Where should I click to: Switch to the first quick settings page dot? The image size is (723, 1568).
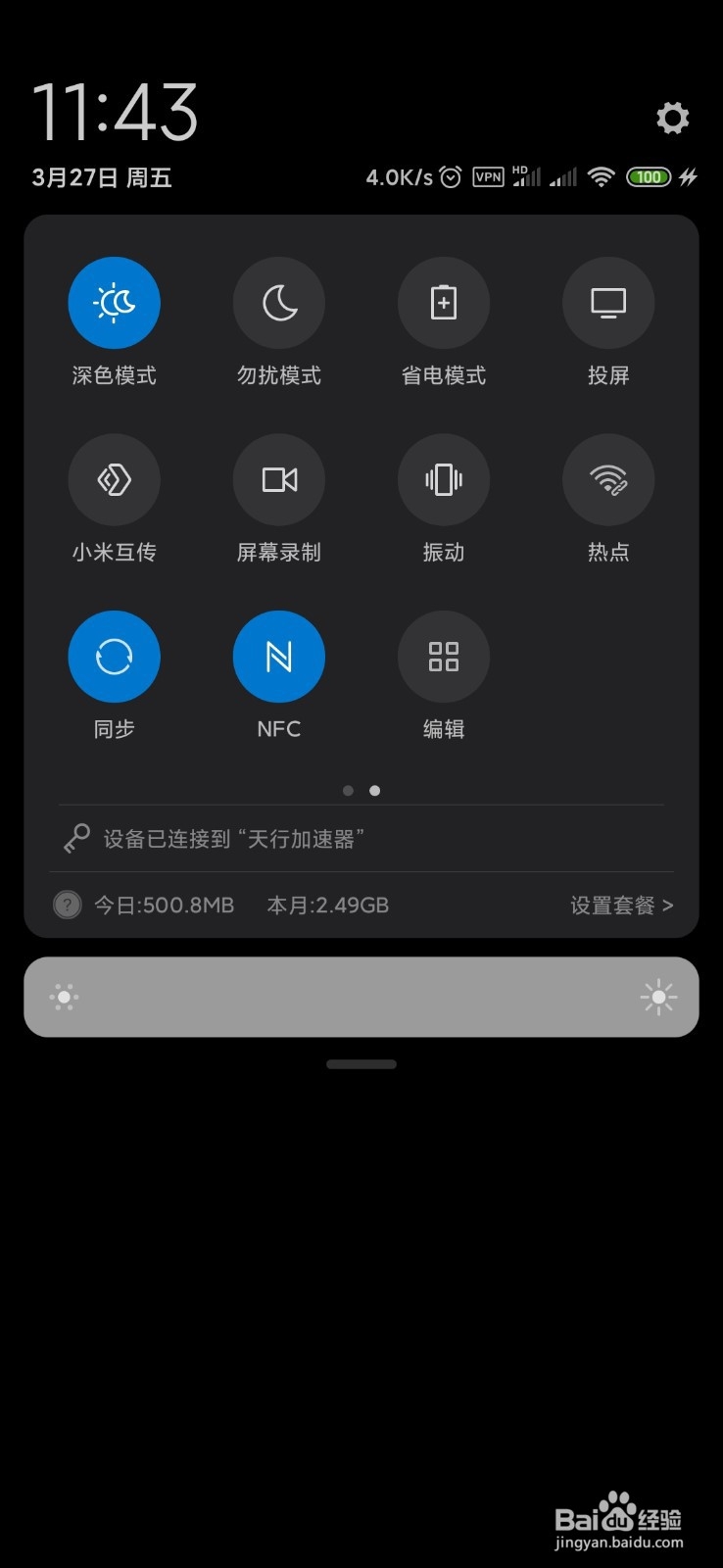[x=348, y=790]
